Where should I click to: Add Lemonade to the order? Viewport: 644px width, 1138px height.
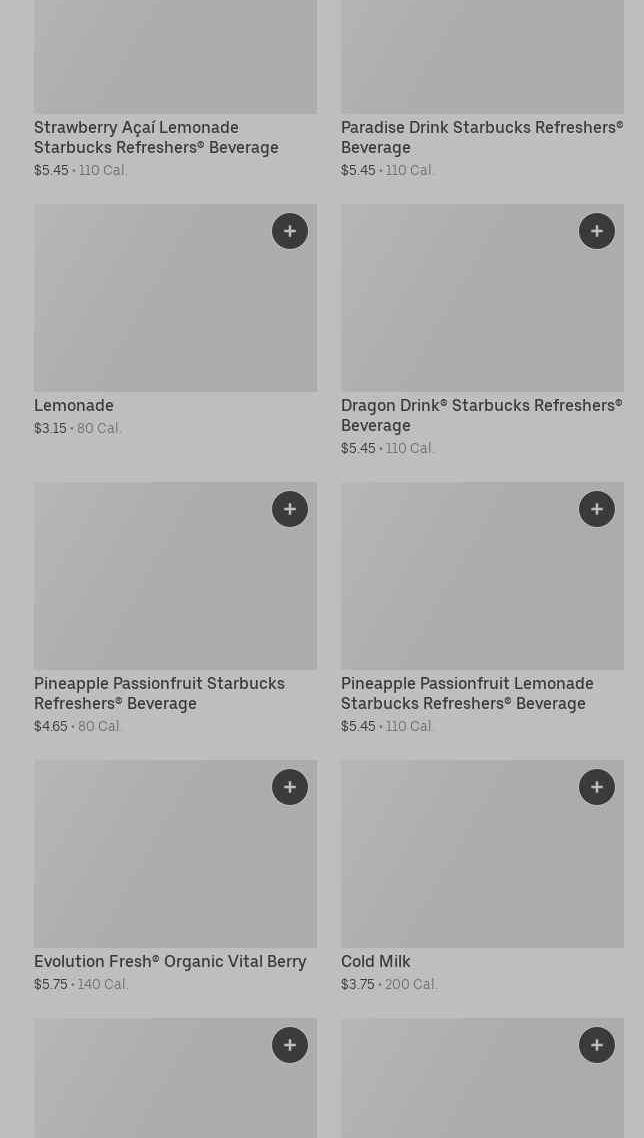[290, 231]
